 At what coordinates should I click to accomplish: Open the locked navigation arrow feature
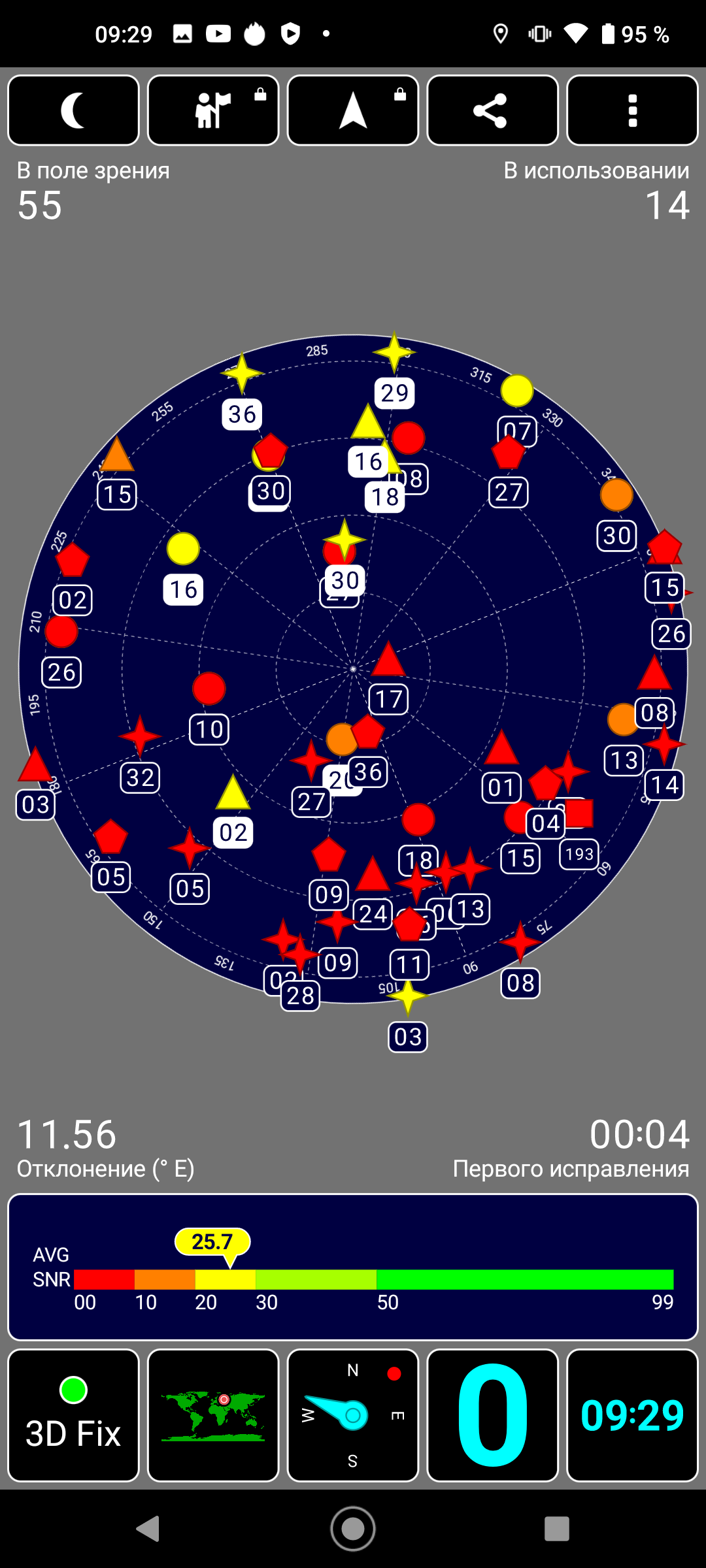pos(353,110)
